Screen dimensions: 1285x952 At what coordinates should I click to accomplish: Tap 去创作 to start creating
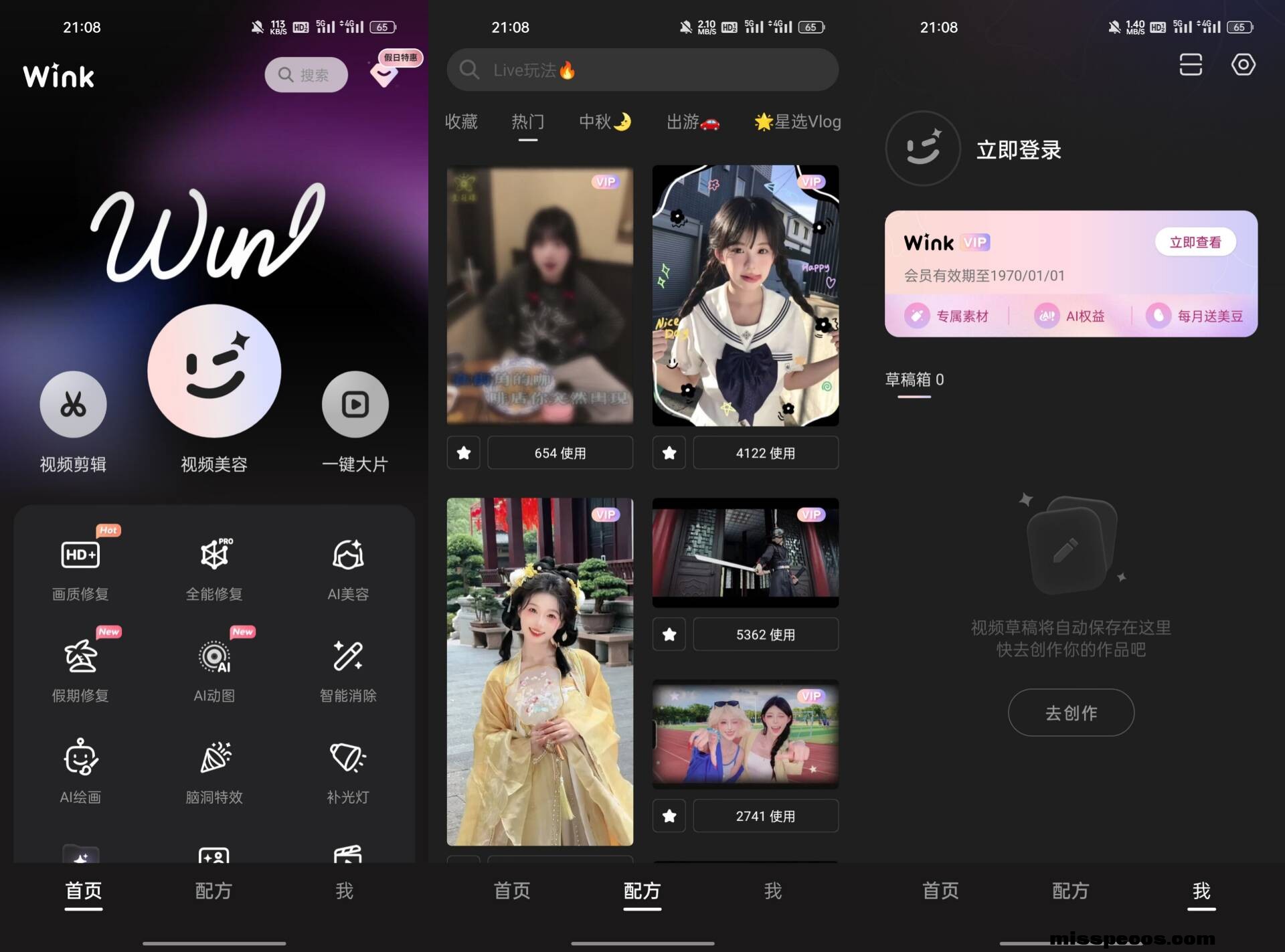coord(1071,712)
